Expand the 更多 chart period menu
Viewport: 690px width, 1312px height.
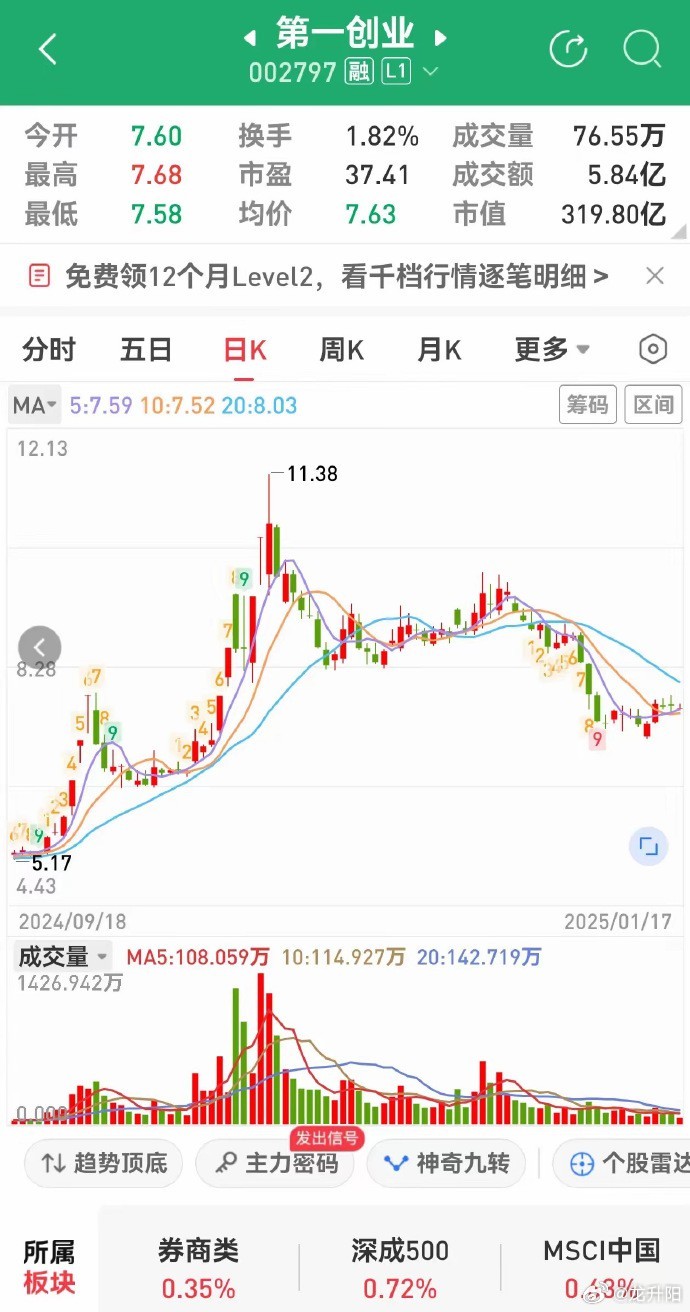(552, 350)
